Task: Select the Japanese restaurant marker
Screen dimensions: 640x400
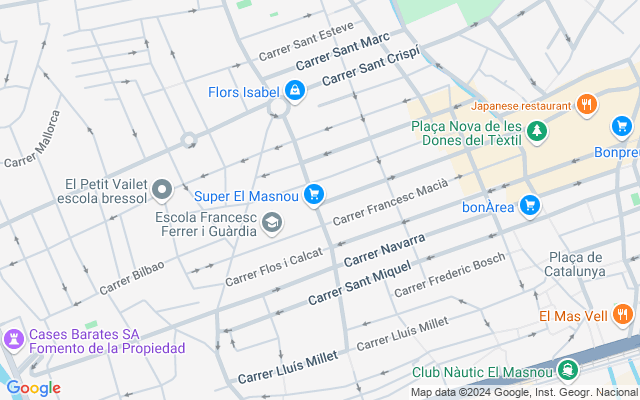Action: (587, 104)
